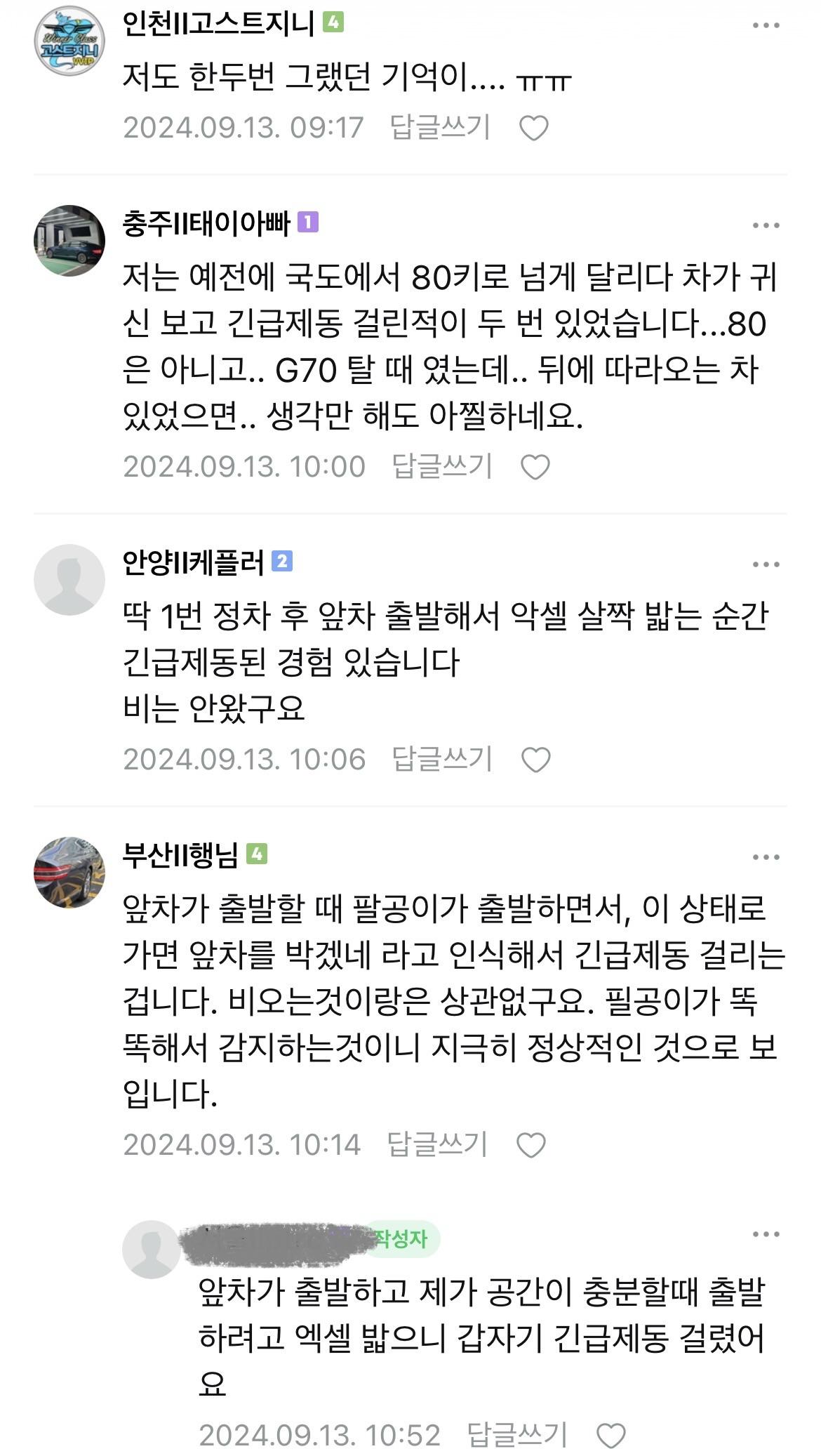Like 부산II행님's comment

531,1146
